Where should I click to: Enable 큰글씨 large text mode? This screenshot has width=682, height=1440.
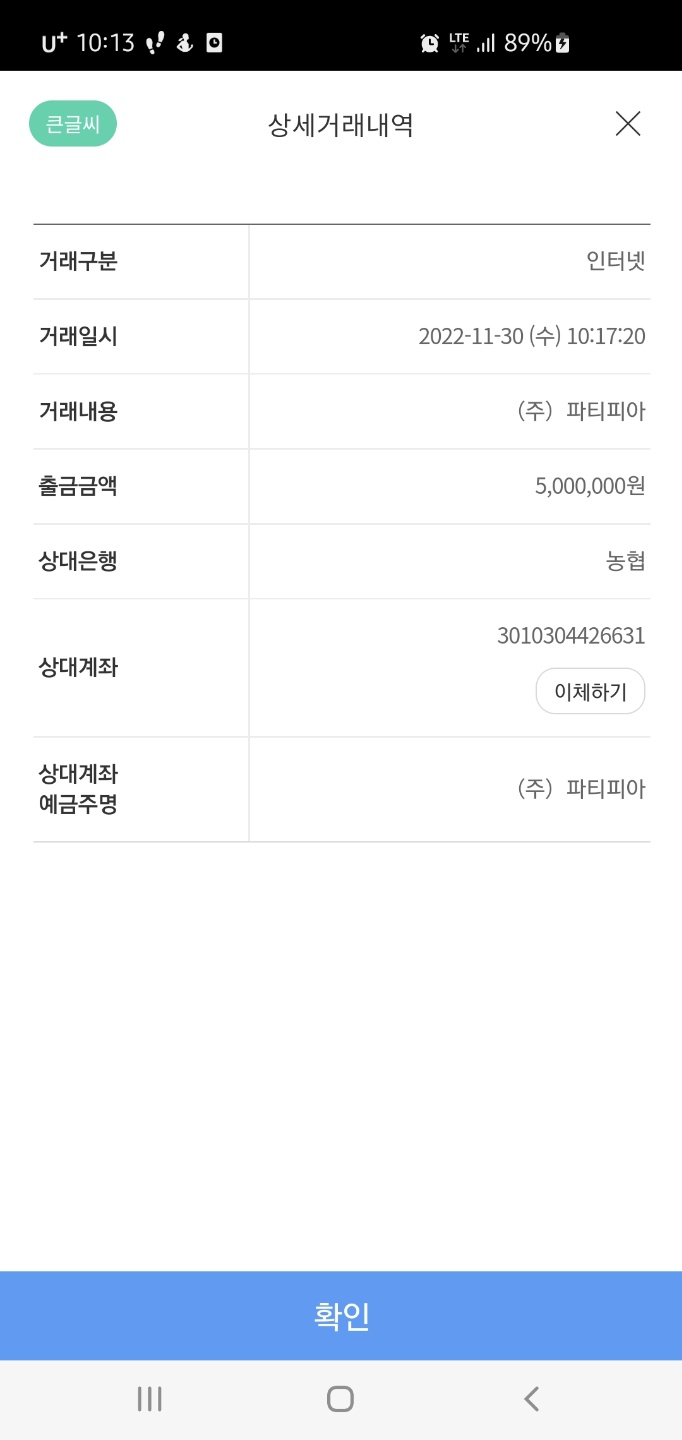click(x=73, y=124)
